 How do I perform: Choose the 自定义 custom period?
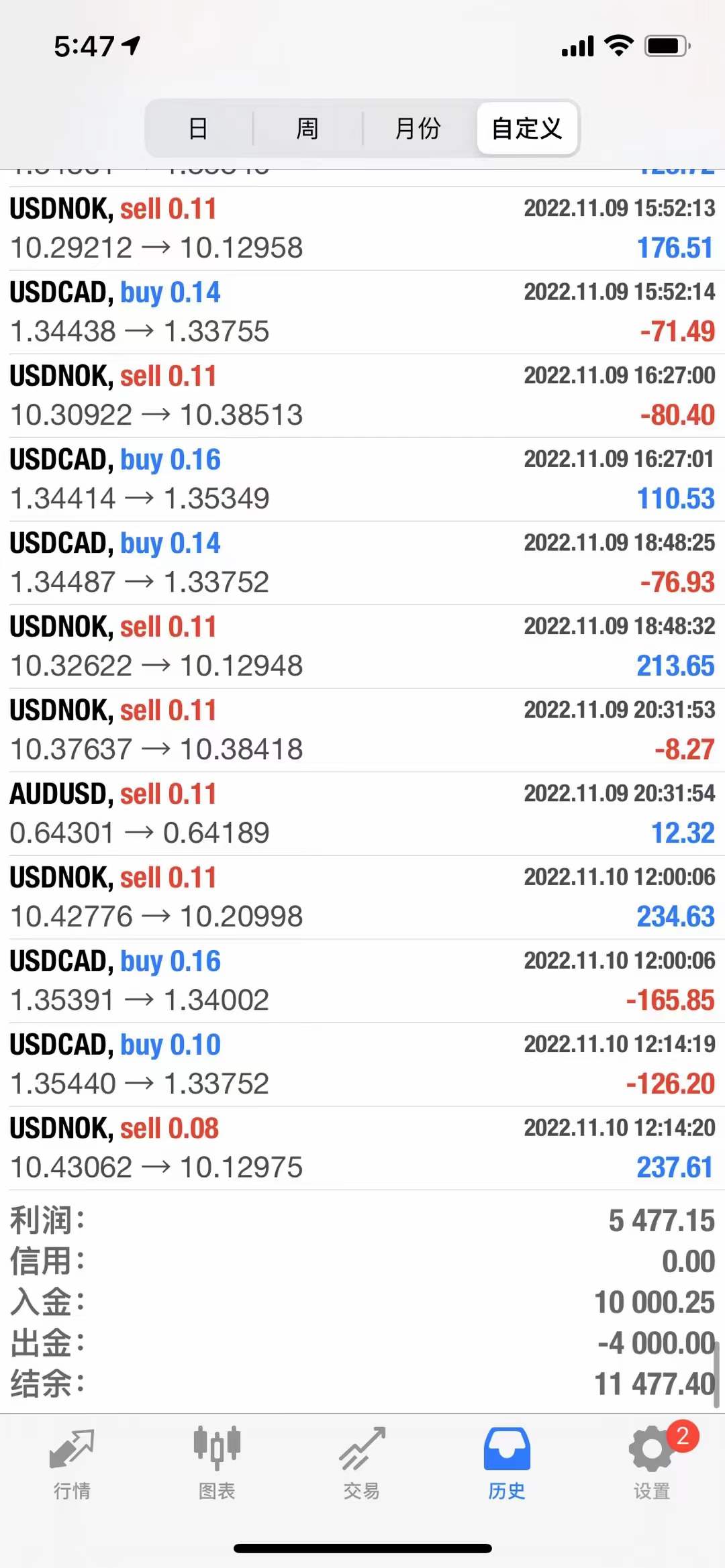pos(527,128)
